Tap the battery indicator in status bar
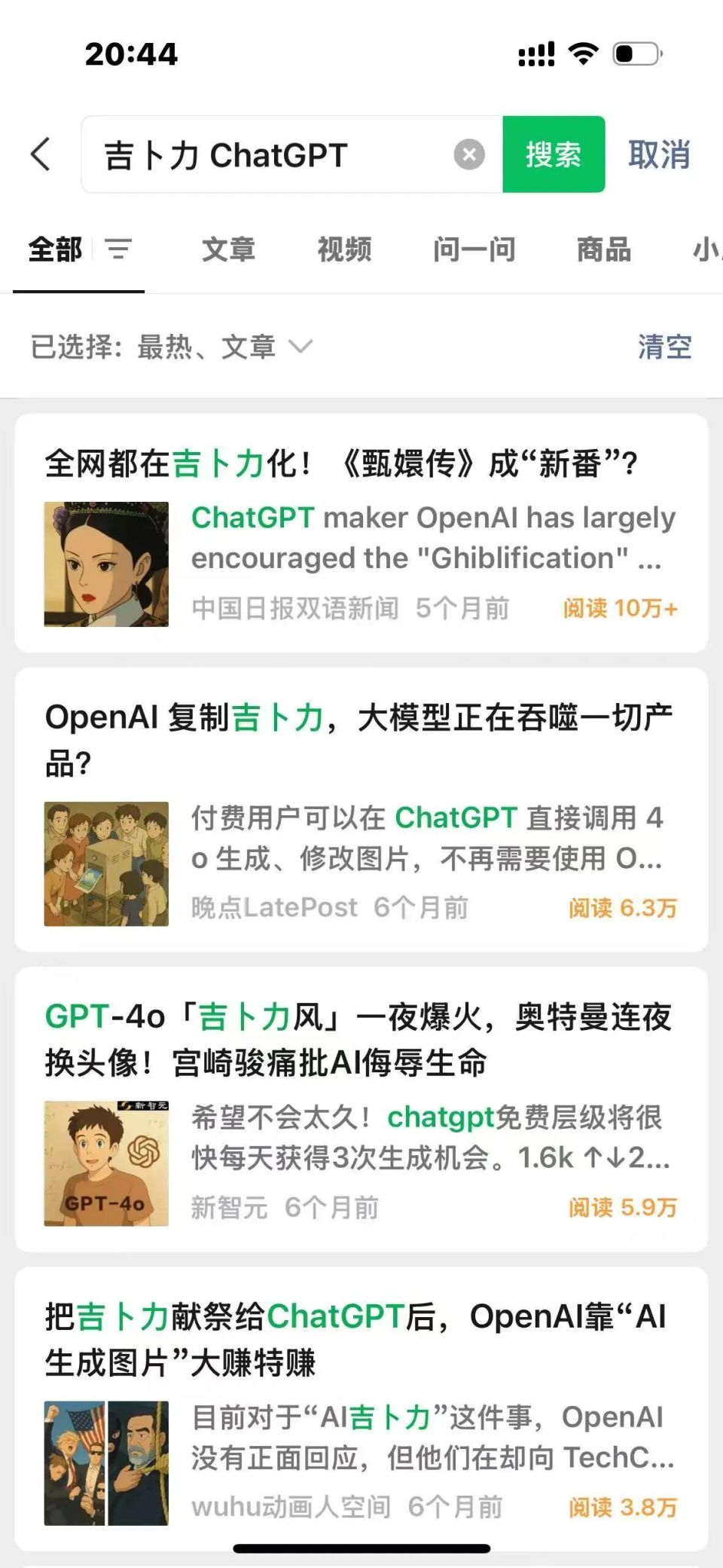 pyautogui.click(x=635, y=53)
